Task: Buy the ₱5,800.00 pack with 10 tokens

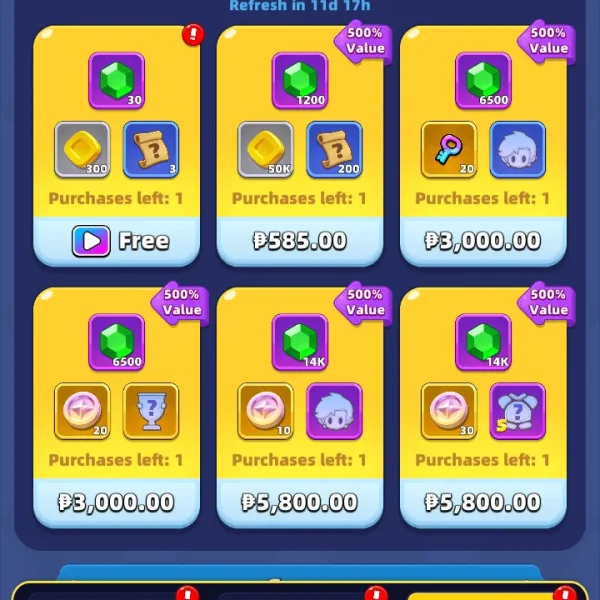Action: point(300,502)
